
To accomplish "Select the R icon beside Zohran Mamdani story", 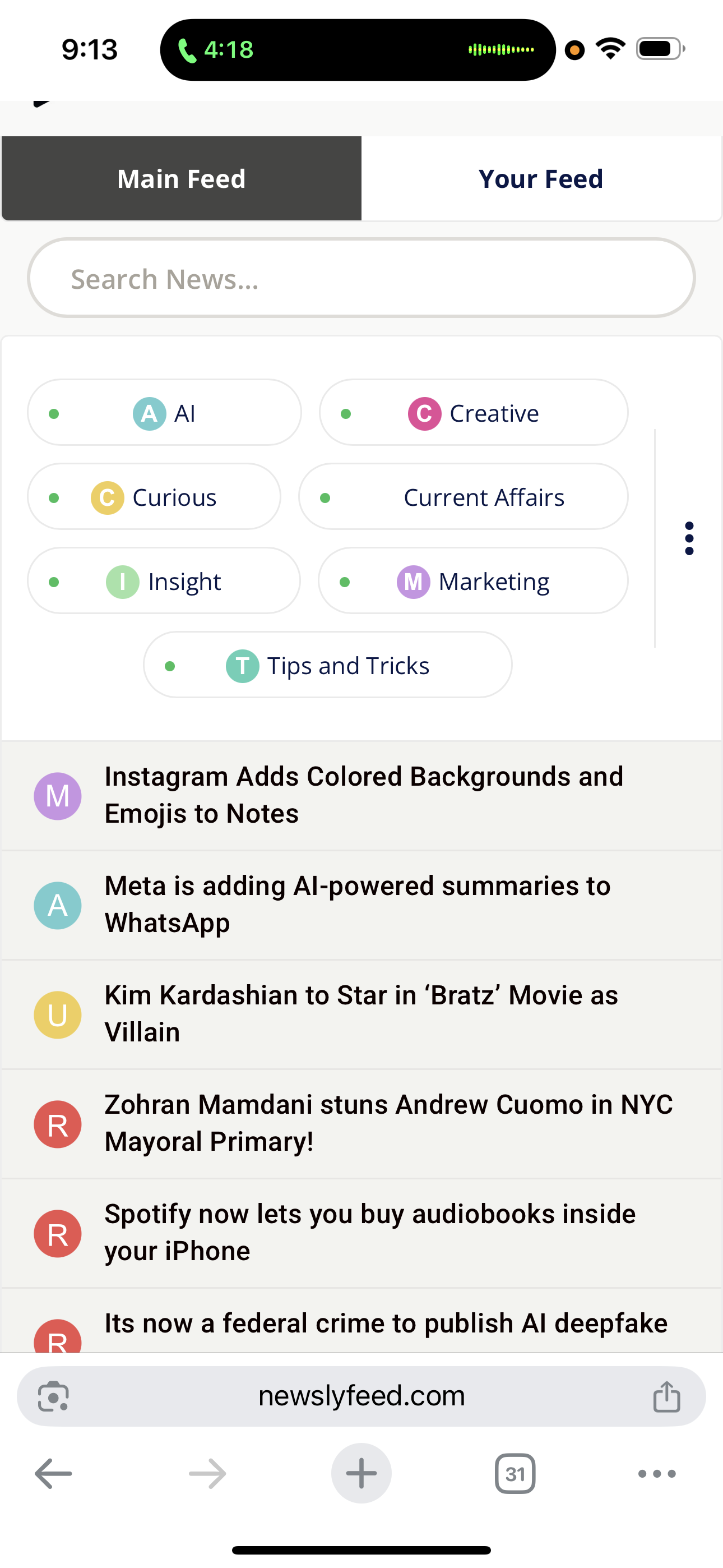I will pyautogui.click(x=57, y=1124).
